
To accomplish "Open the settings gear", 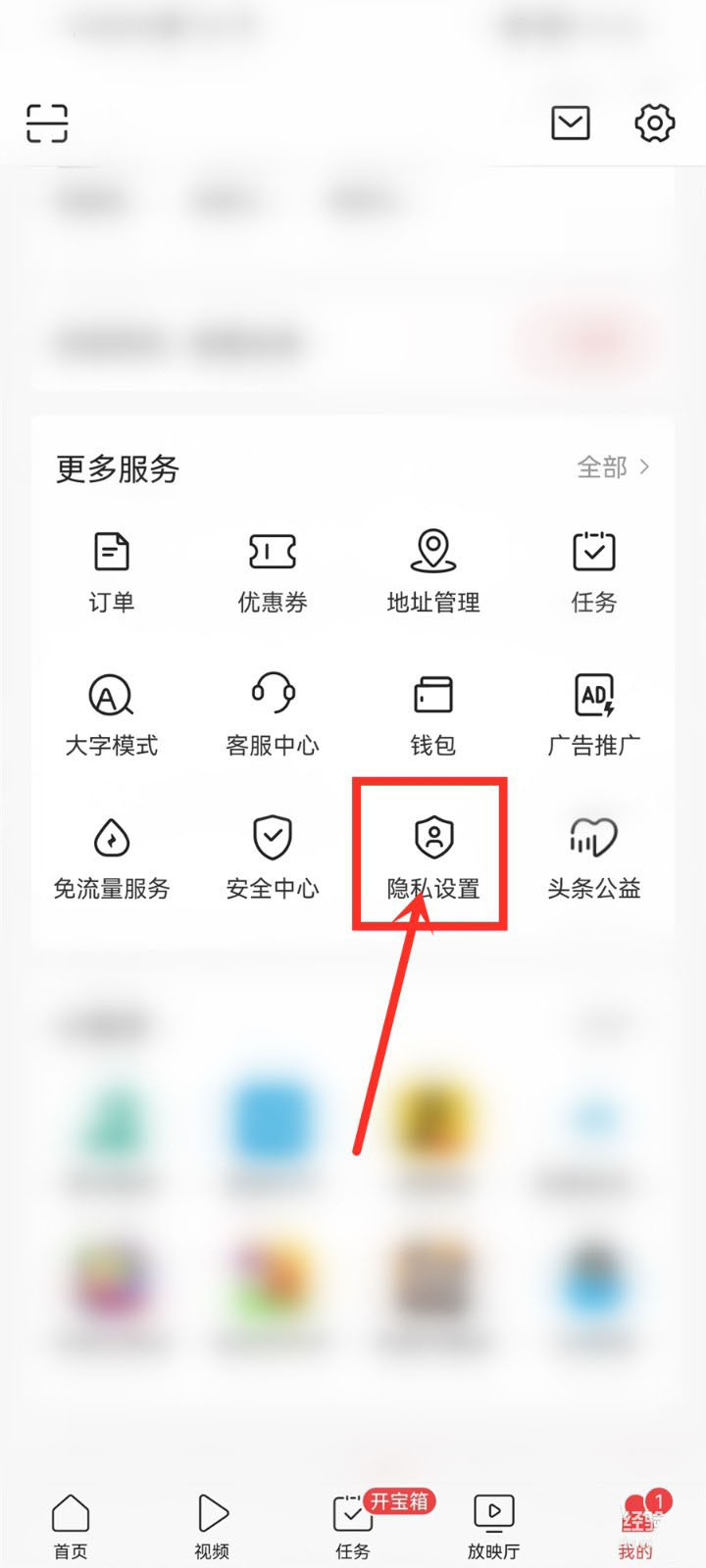I will point(654,123).
